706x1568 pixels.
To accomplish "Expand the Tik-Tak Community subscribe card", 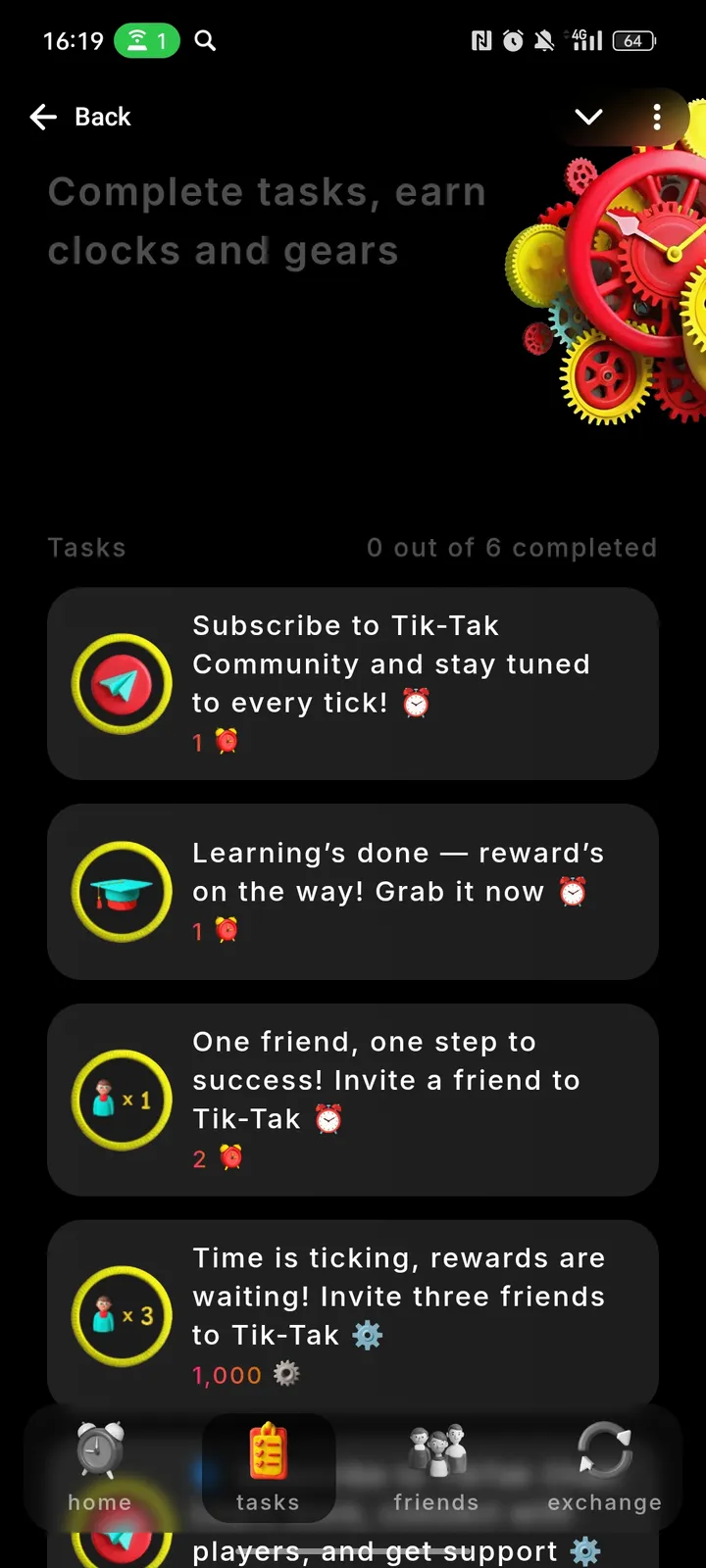I will 353,683.
